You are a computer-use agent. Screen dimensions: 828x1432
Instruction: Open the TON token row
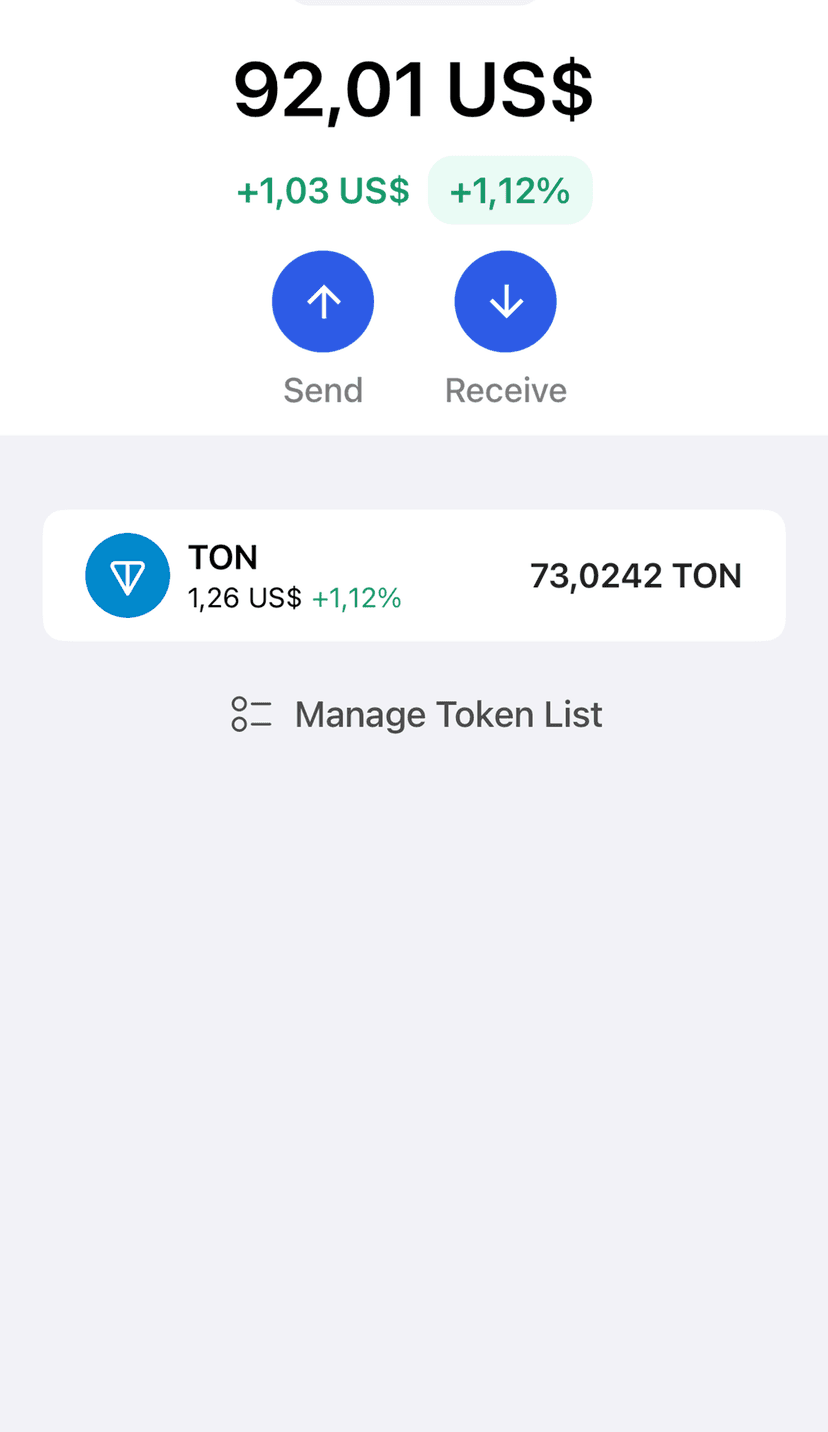(x=414, y=575)
